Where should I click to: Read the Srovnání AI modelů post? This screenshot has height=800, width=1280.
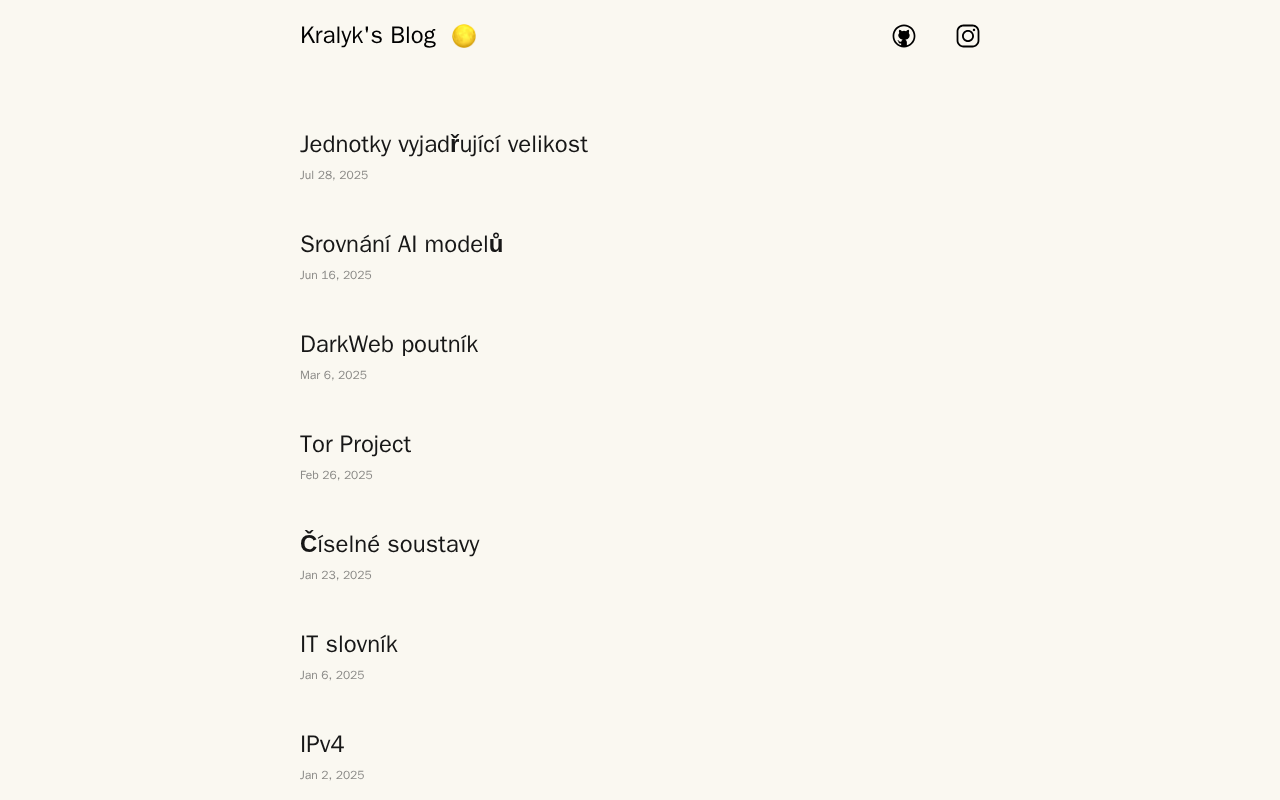(401, 245)
